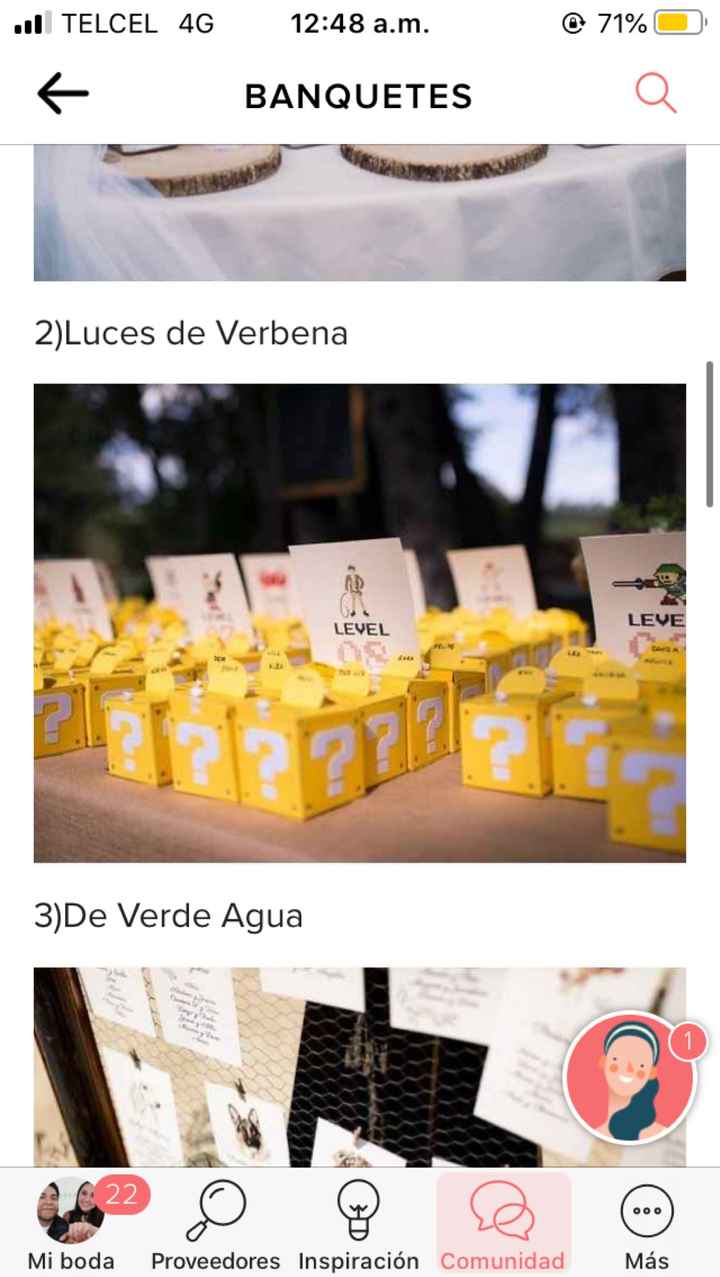Select the Inspiración lightbulb icon
720x1277 pixels.
(358, 1207)
